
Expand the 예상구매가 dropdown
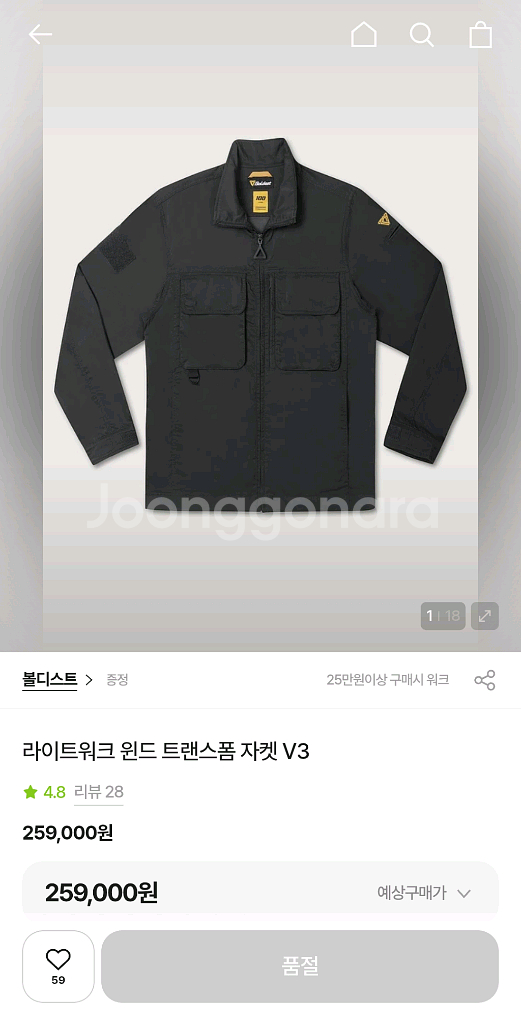pyautogui.click(x=424, y=893)
